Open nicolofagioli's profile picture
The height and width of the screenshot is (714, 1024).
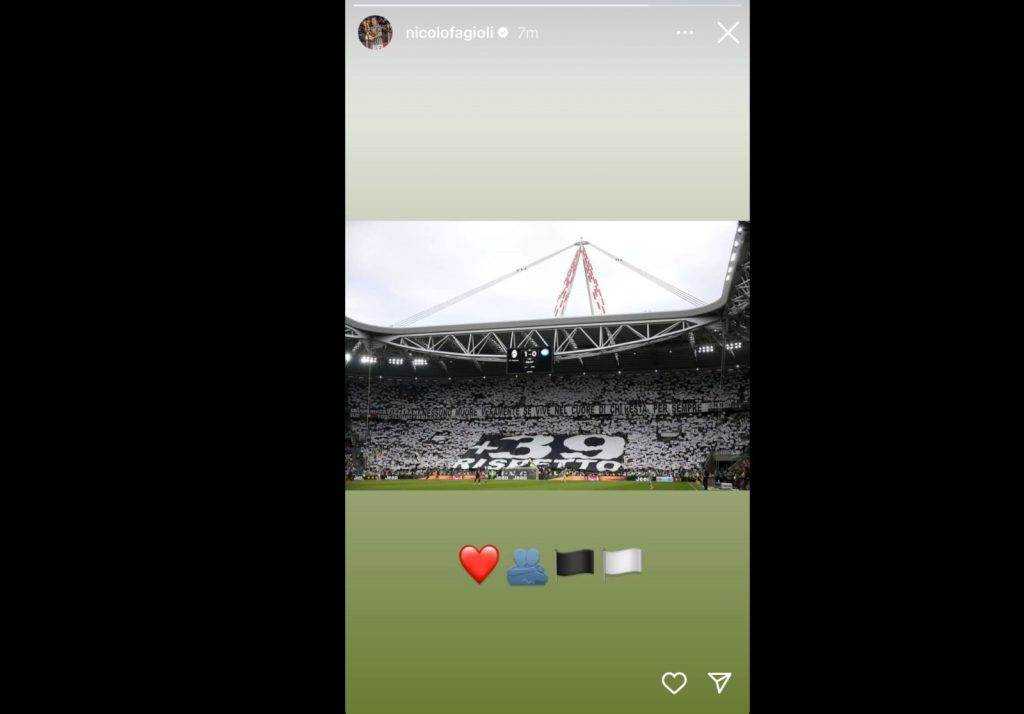[375, 33]
